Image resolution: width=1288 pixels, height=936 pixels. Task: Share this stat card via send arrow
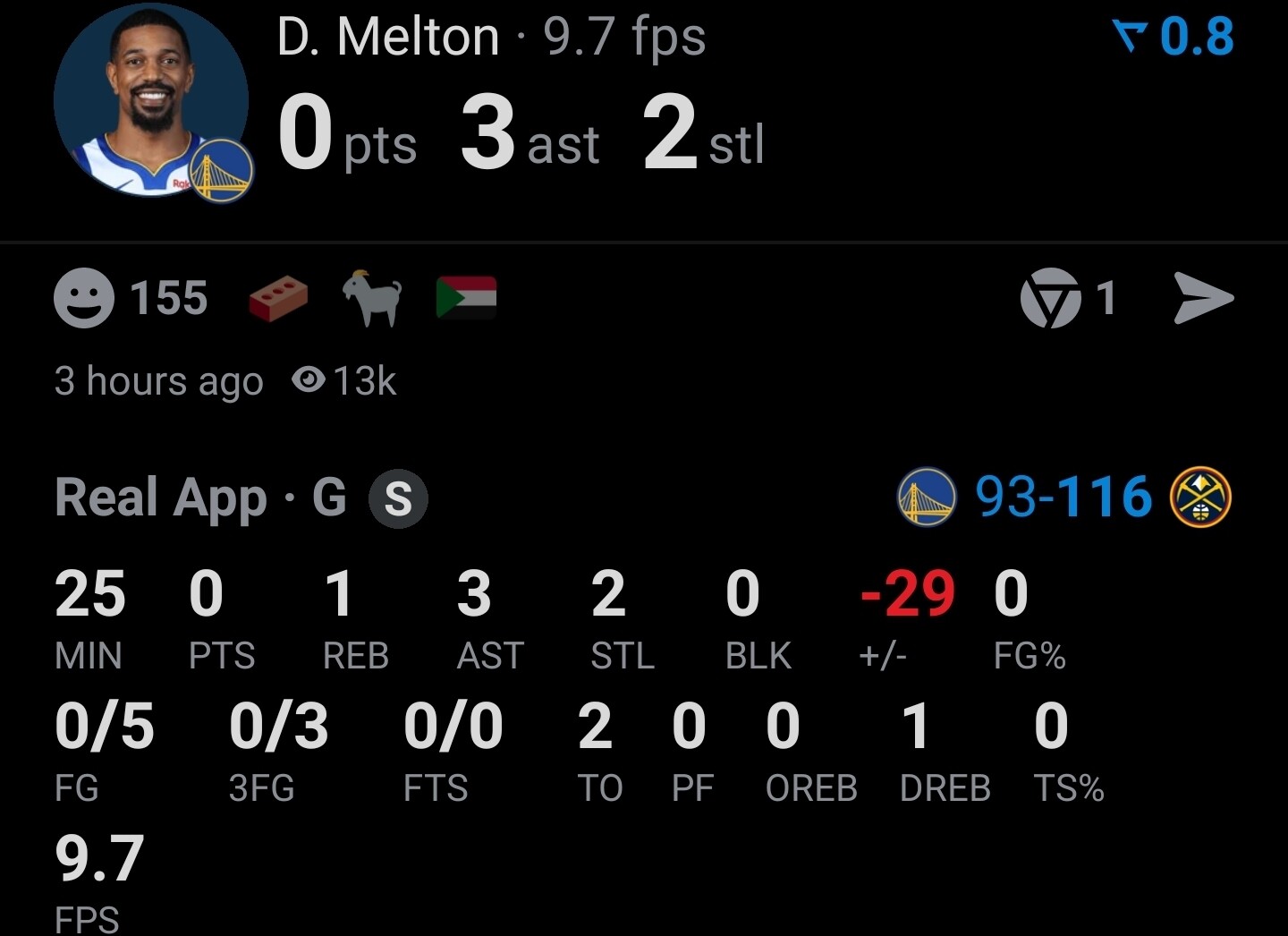coord(1203,298)
